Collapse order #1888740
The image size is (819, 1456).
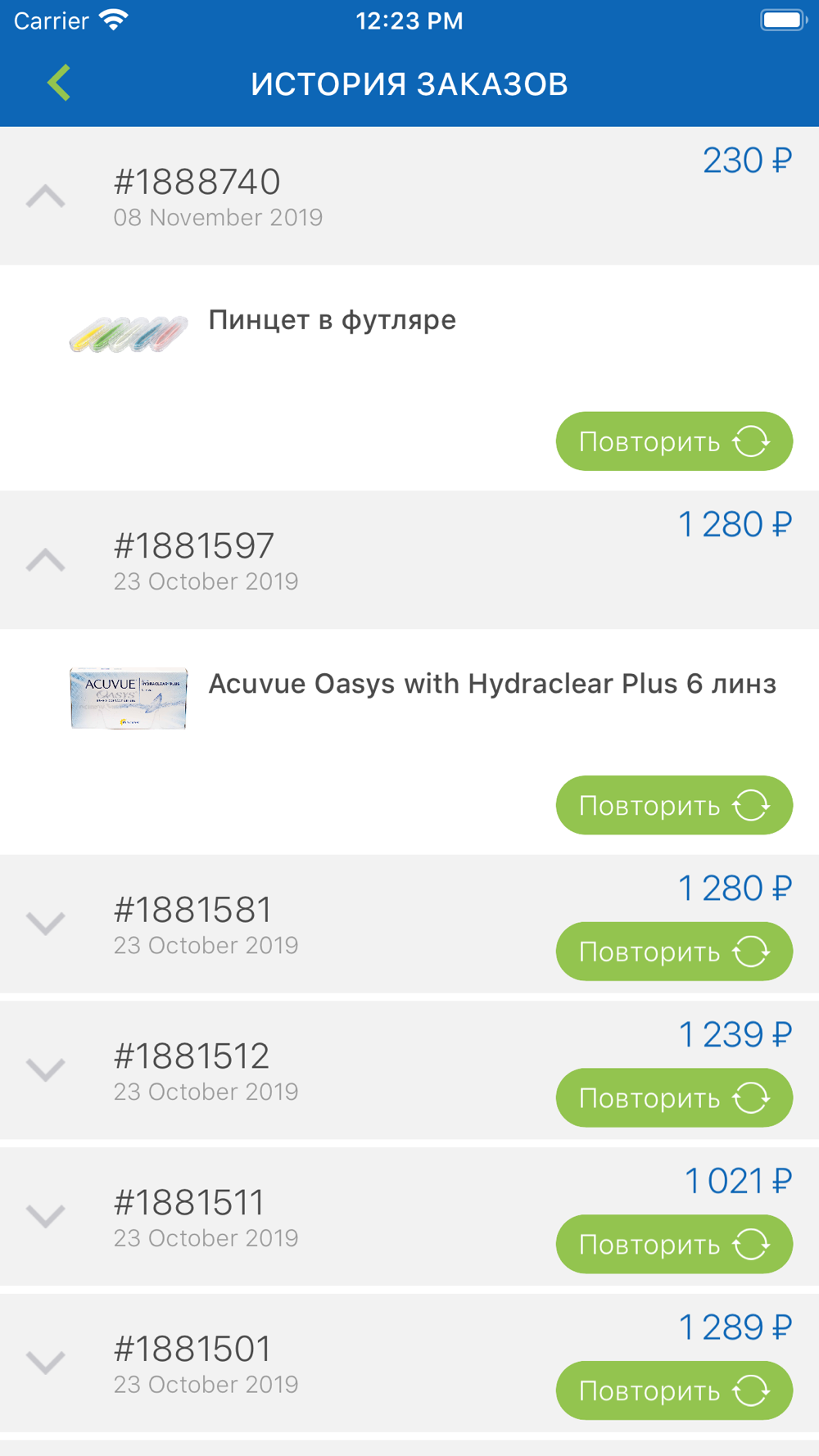click(x=46, y=197)
